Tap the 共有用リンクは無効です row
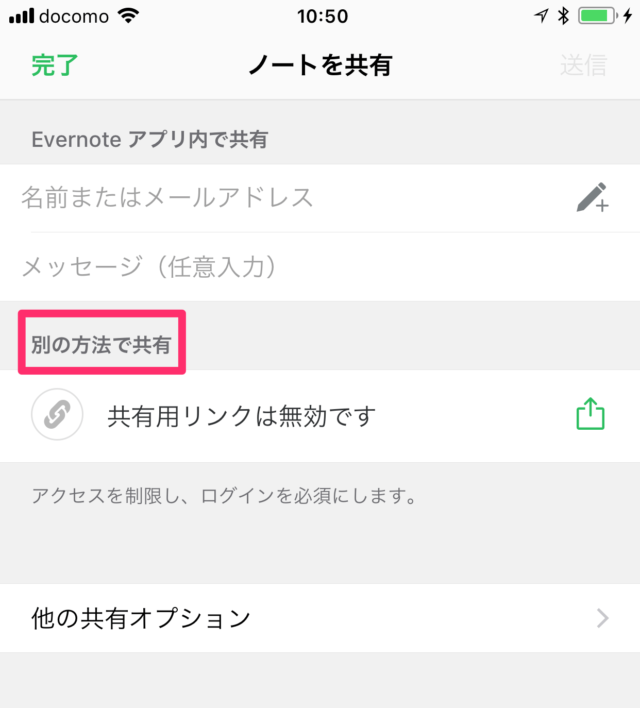This screenshot has height=708, width=640. click(240, 416)
